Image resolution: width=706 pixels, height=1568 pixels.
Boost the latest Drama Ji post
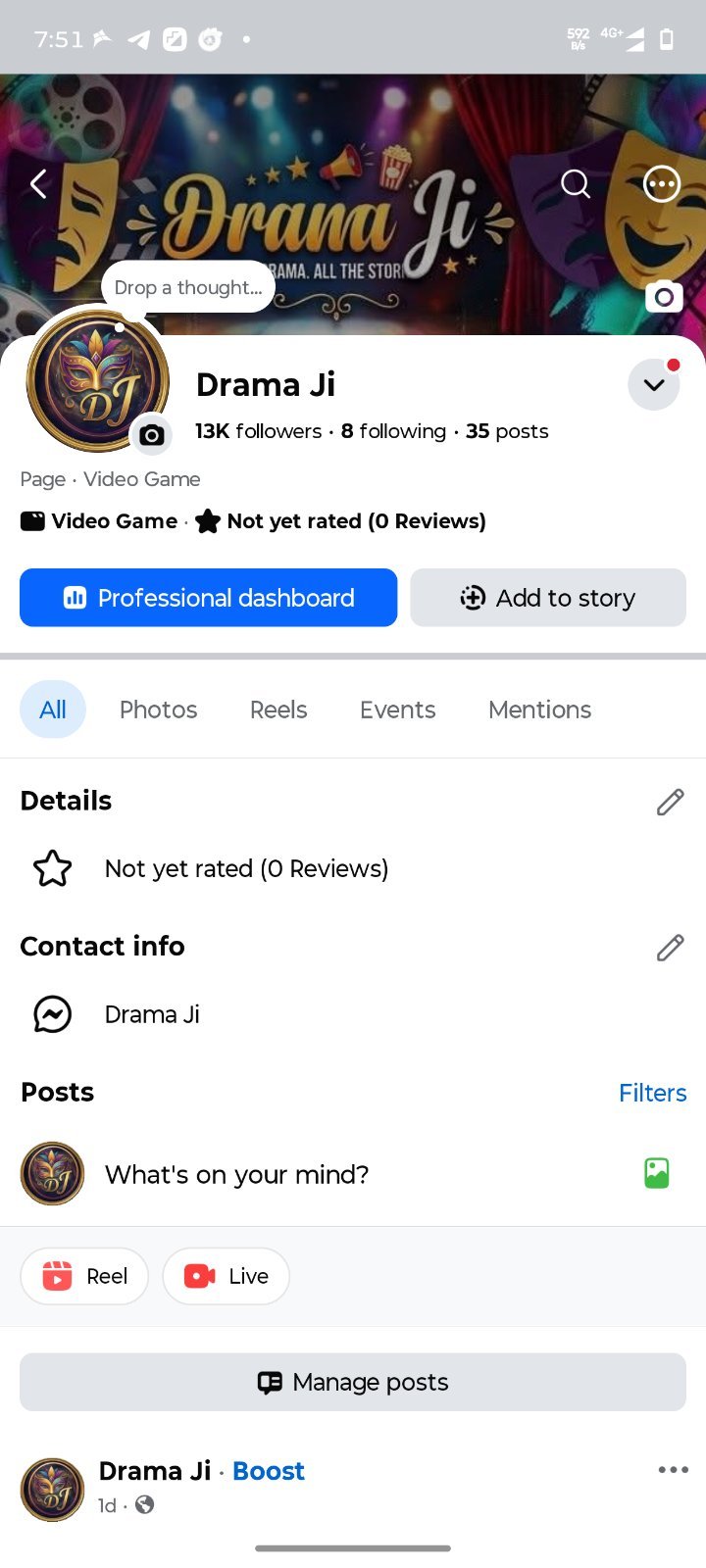(269, 1471)
